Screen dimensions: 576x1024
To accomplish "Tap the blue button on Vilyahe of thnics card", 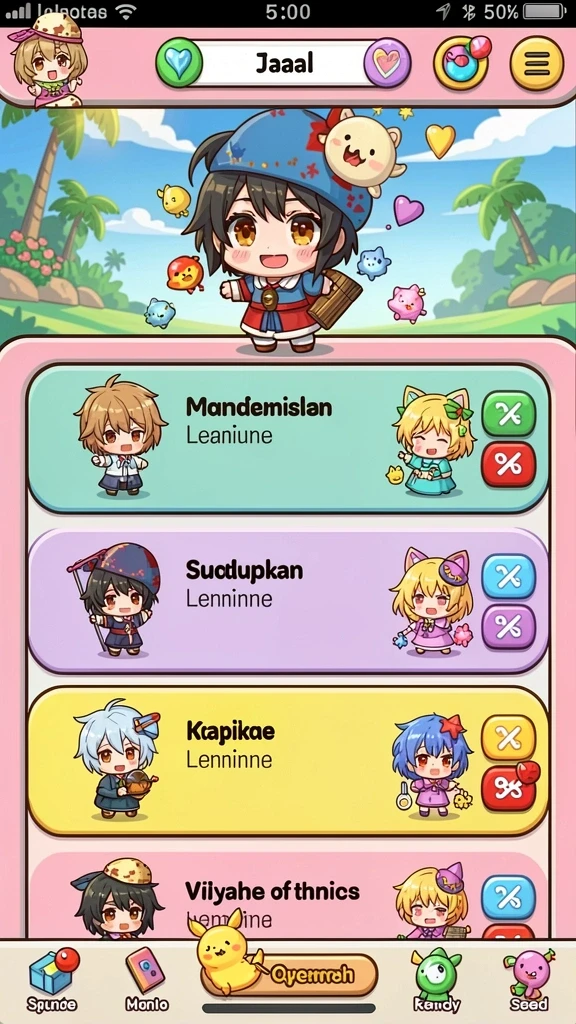I will 509,897.
